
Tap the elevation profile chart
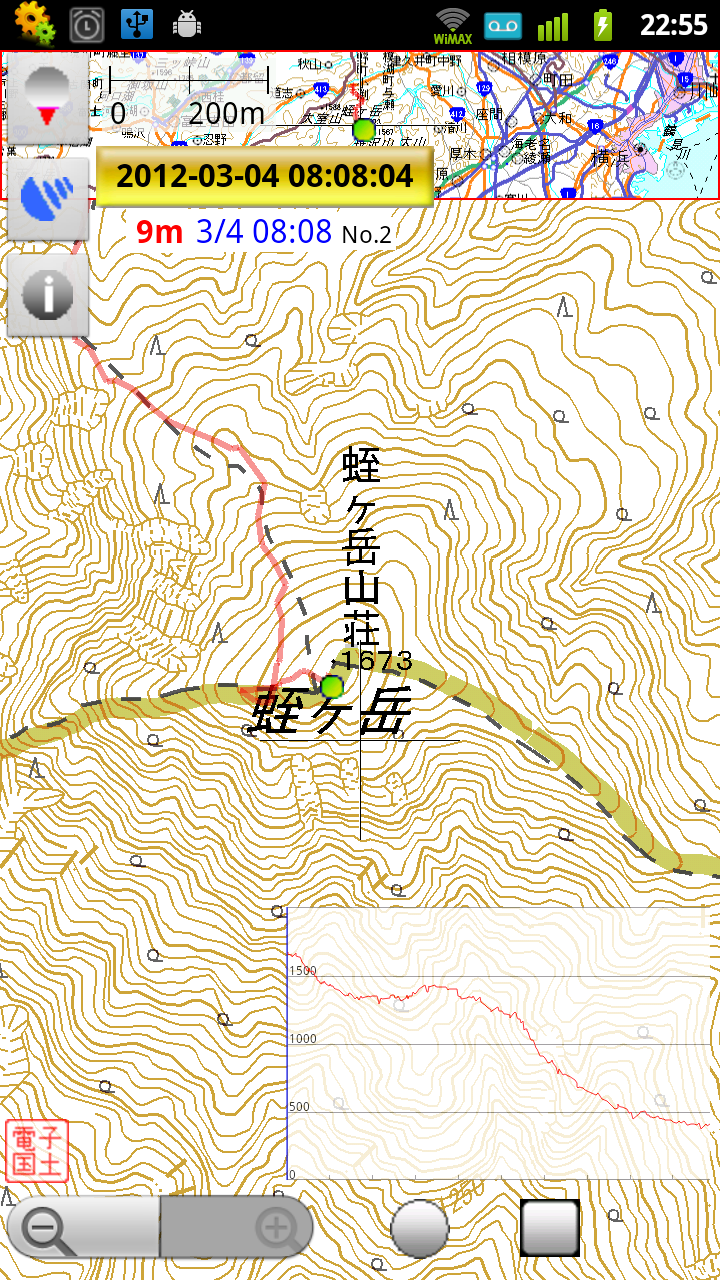point(498,1043)
